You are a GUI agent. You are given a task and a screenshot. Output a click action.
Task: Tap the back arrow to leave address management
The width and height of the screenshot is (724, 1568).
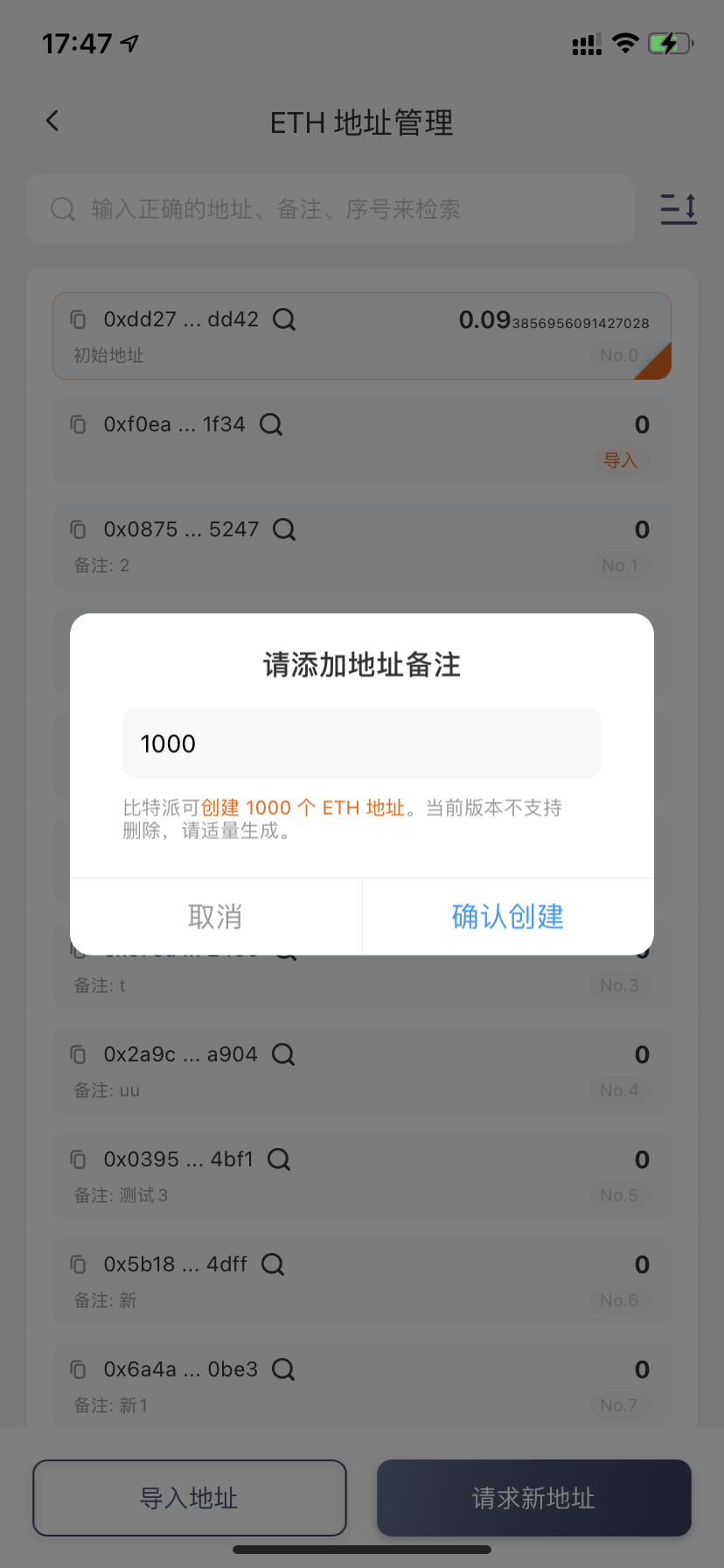(x=52, y=121)
